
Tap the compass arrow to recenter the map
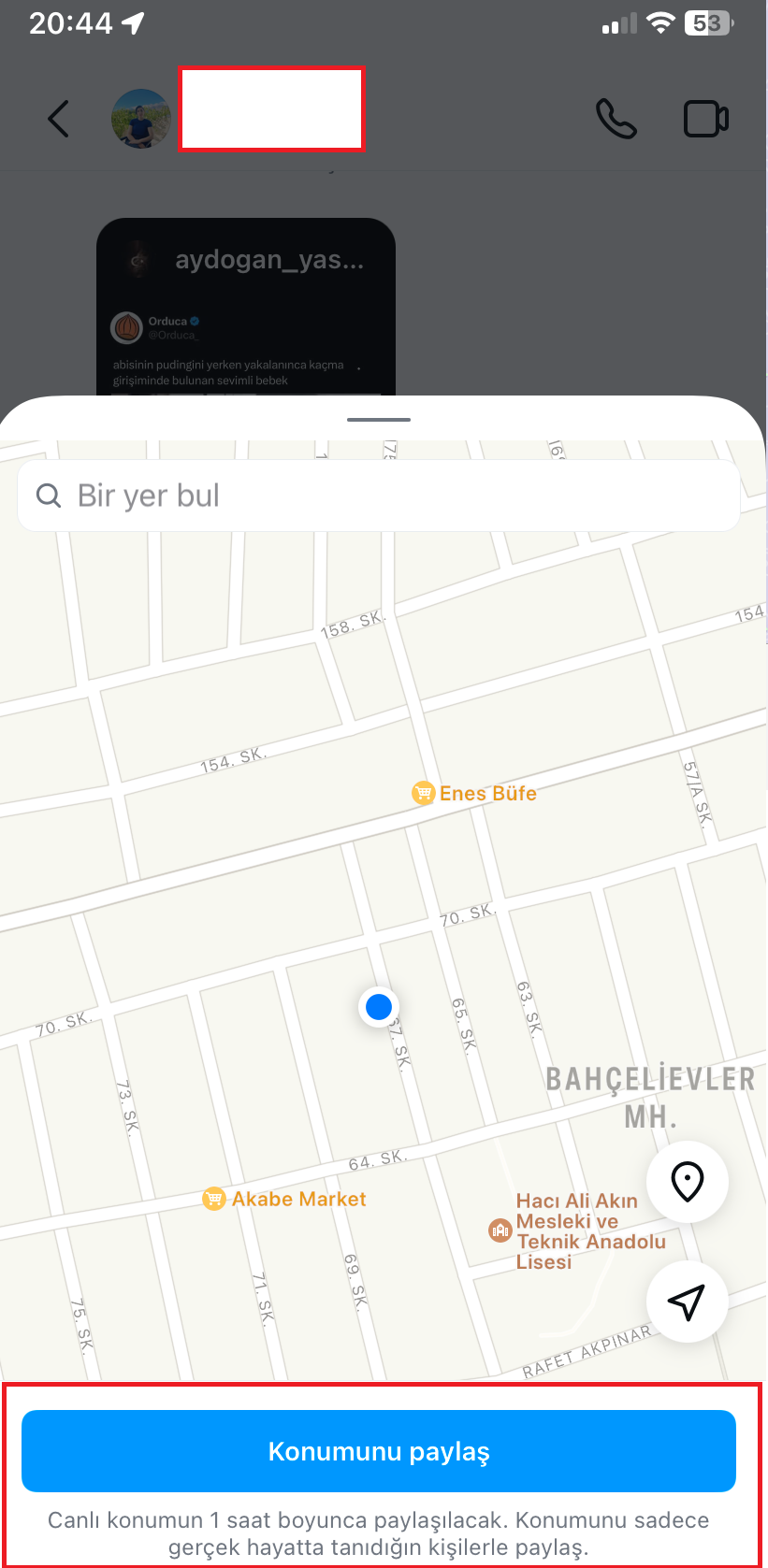pos(688,1301)
